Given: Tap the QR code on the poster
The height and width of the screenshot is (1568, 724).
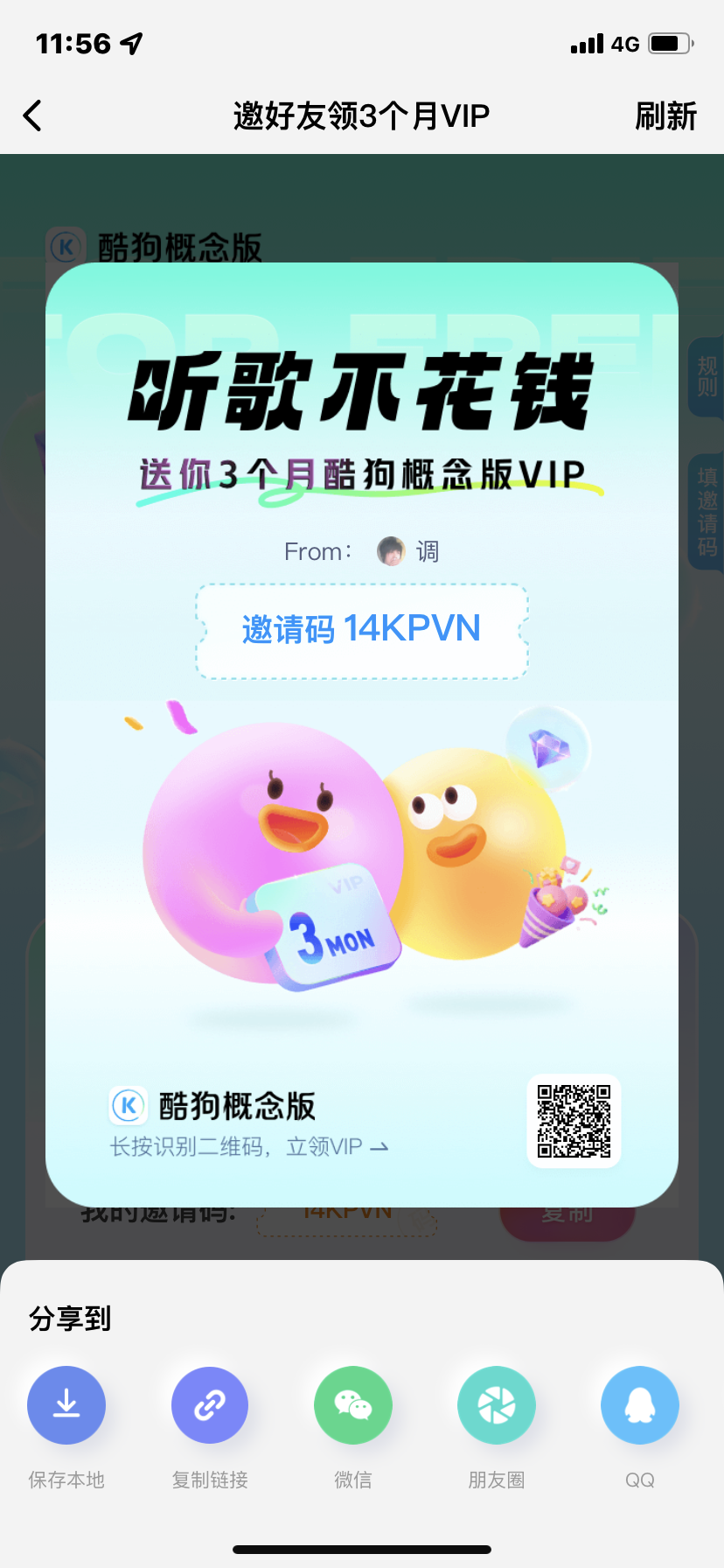Looking at the screenshot, I should 574,1121.
